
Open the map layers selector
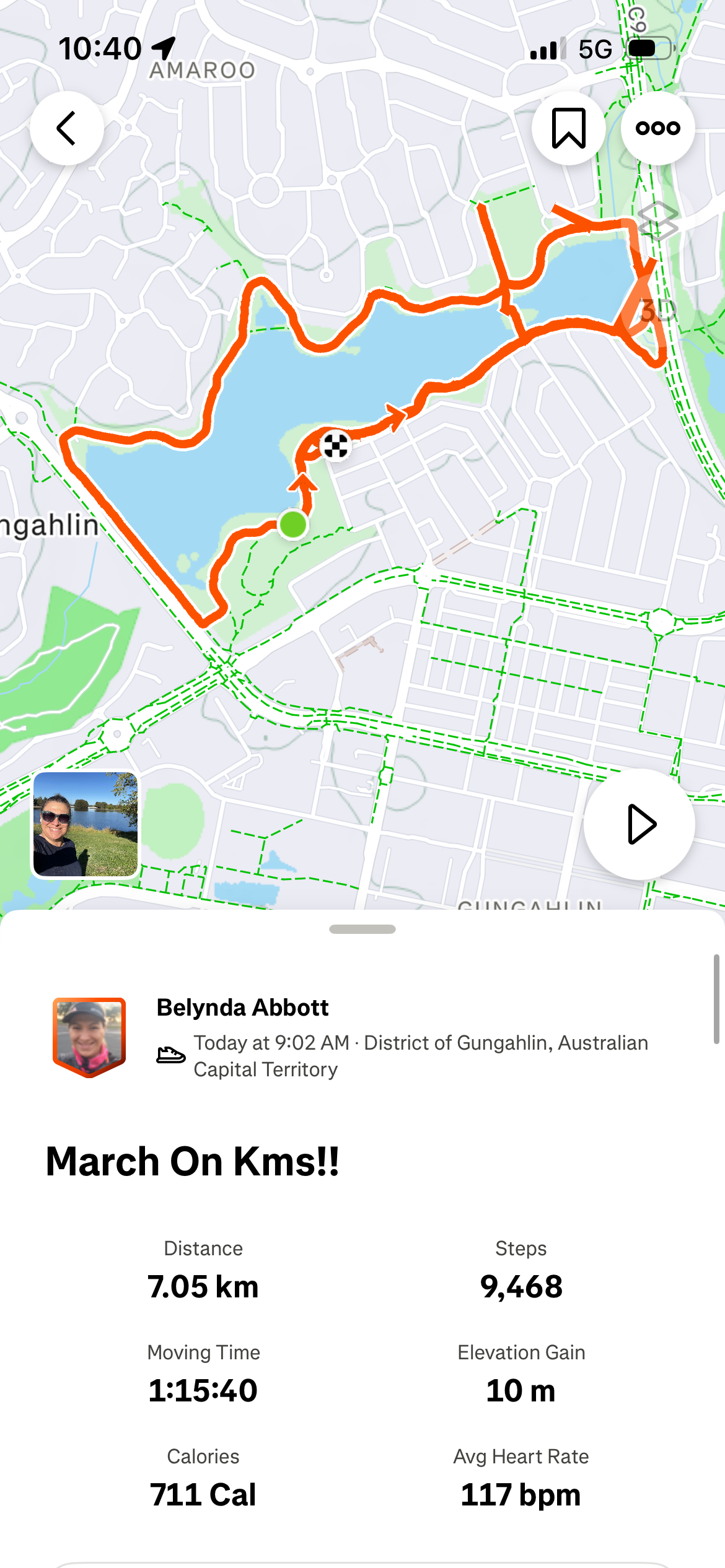click(658, 221)
